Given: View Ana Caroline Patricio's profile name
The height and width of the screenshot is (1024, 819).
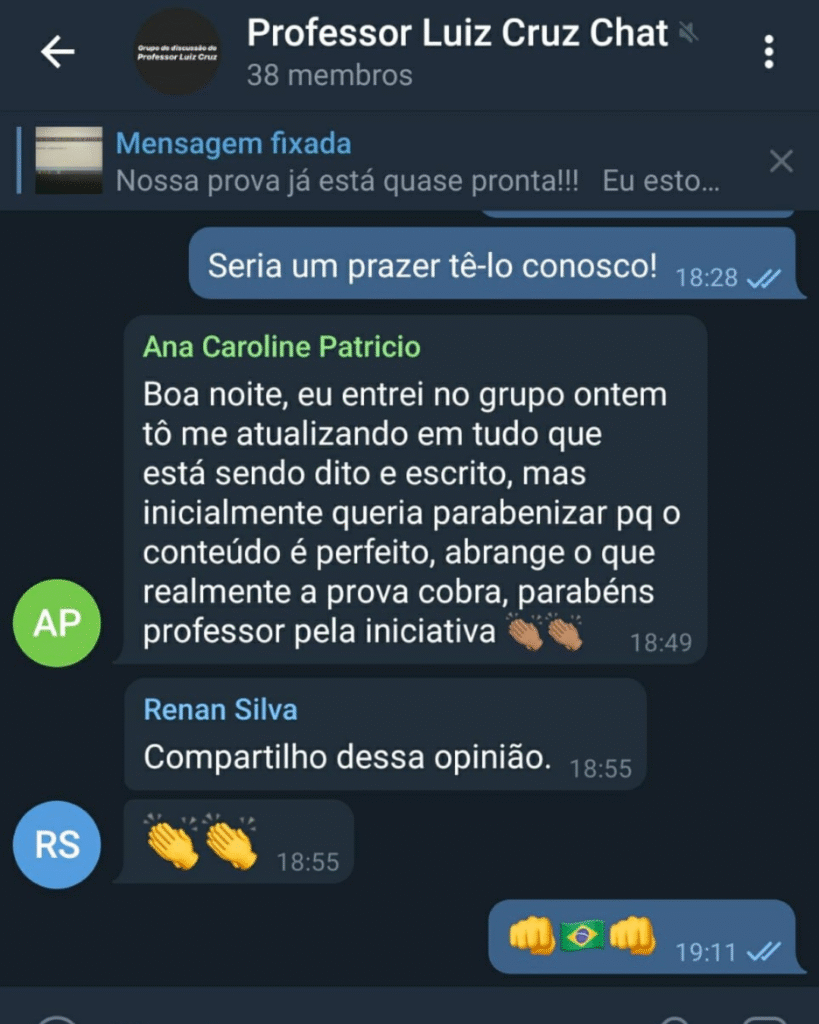Looking at the screenshot, I should click(281, 347).
